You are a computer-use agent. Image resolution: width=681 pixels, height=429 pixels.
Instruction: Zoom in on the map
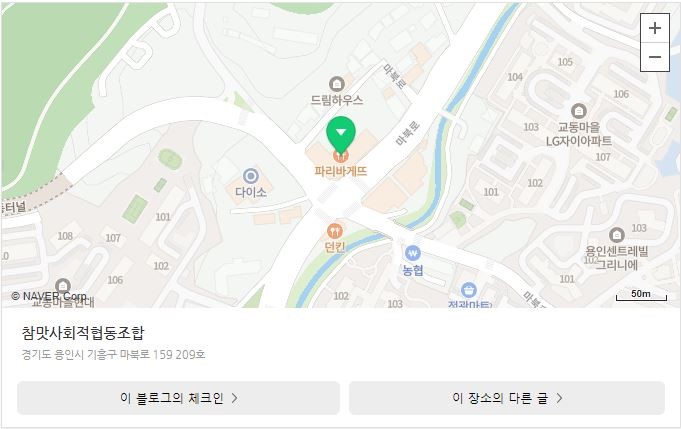pyautogui.click(x=654, y=28)
